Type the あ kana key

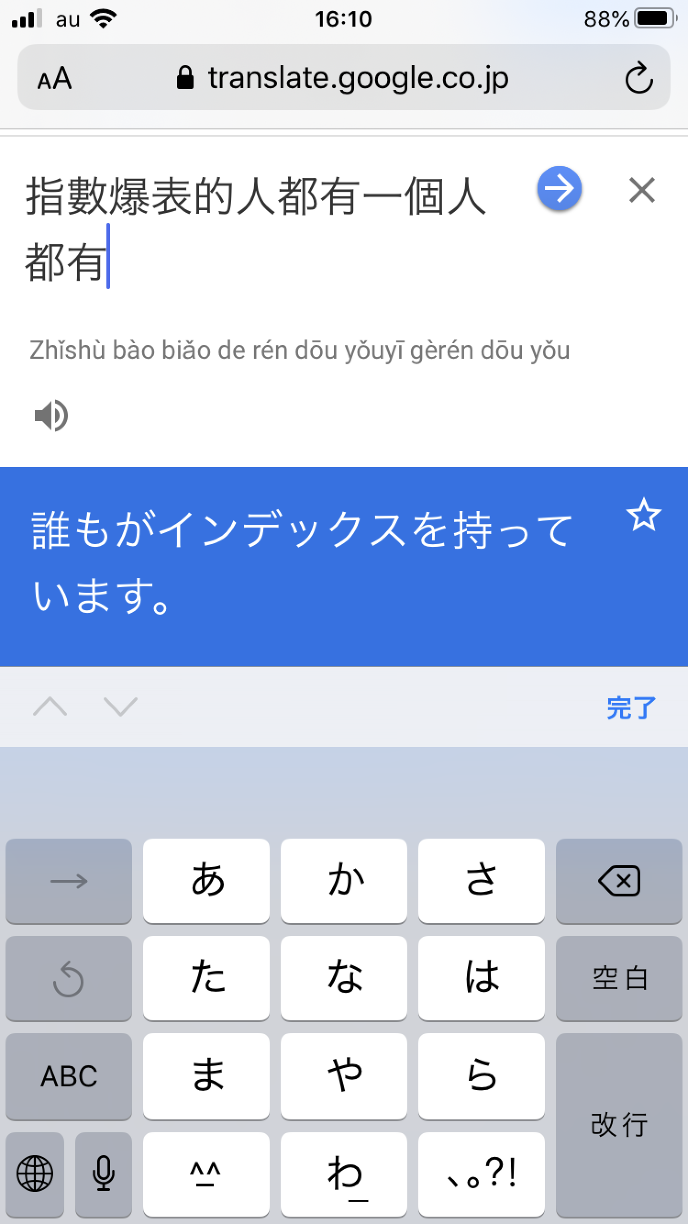(208, 881)
